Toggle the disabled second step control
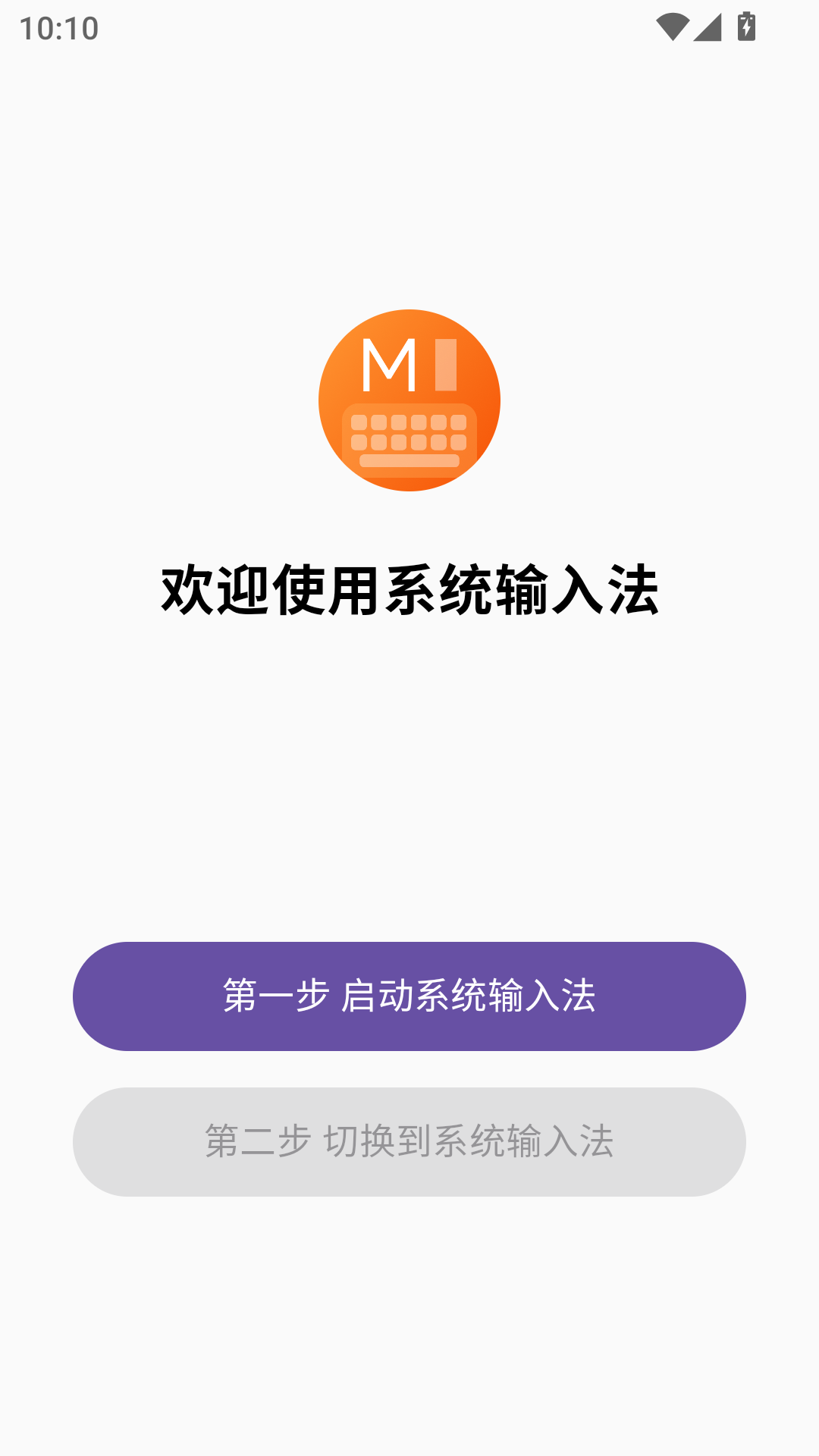 click(408, 1141)
